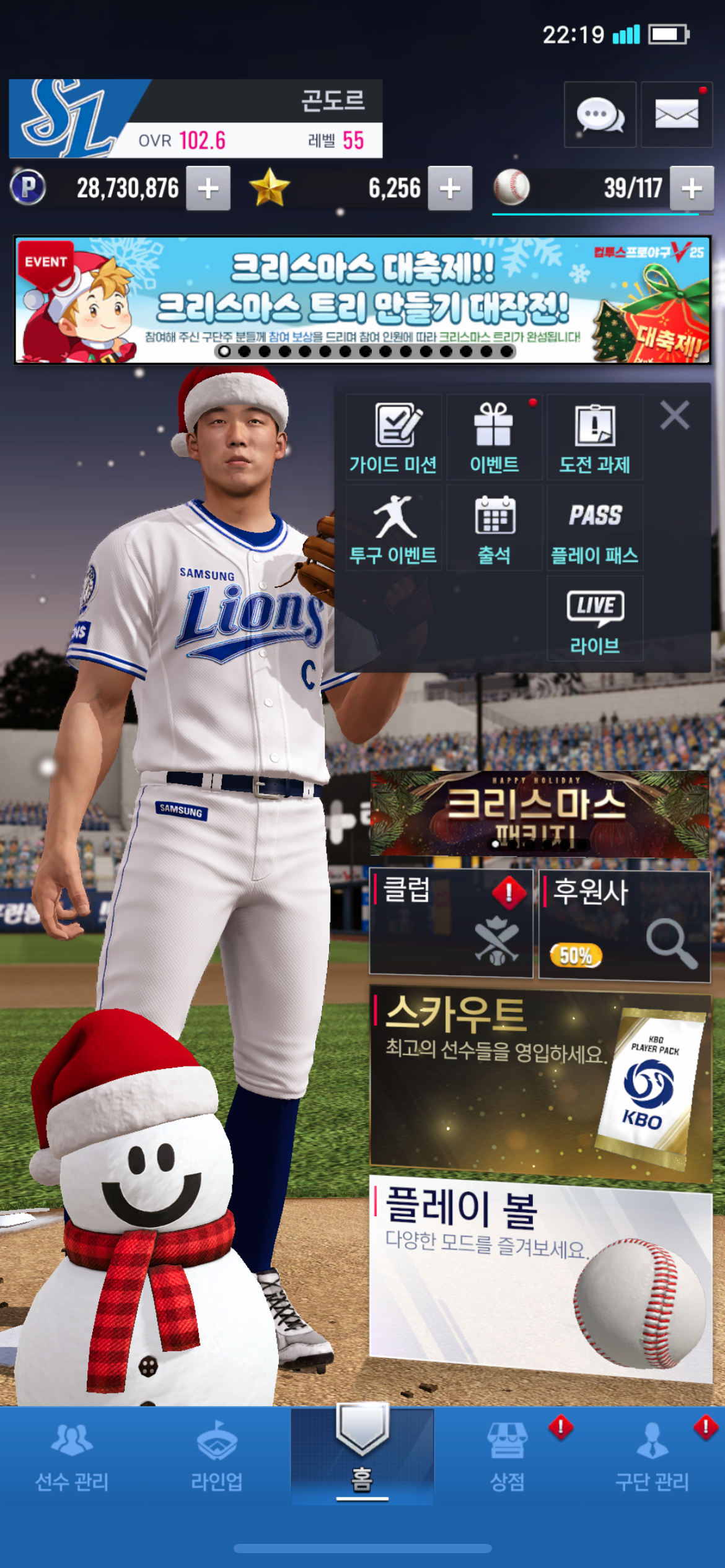Open 투구 이벤트
The height and width of the screenshot is (1568, 725).
pyautogui.click(x=393, y=529)
